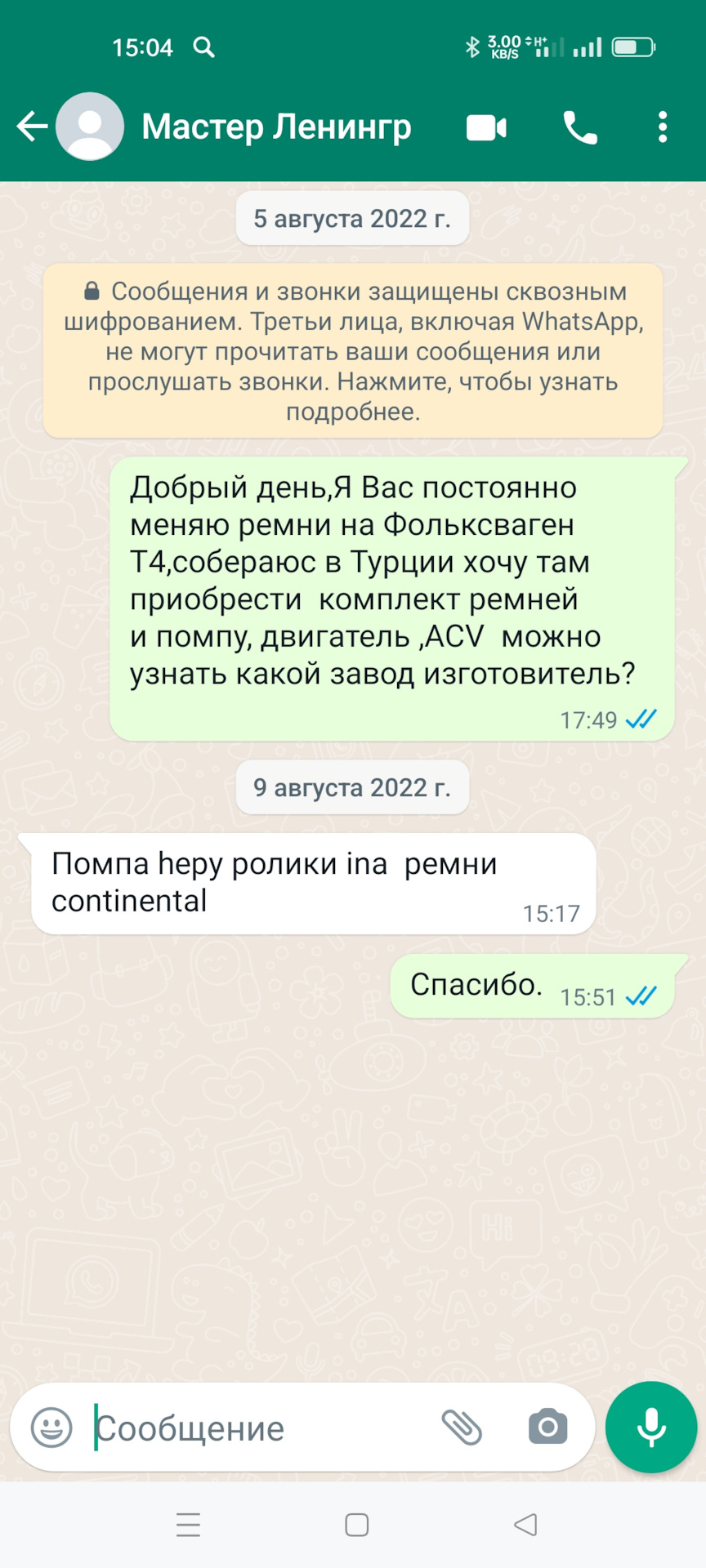This screenshot has height=1568, width=706.
Task: Go back to the chat list
Action: 31,127
